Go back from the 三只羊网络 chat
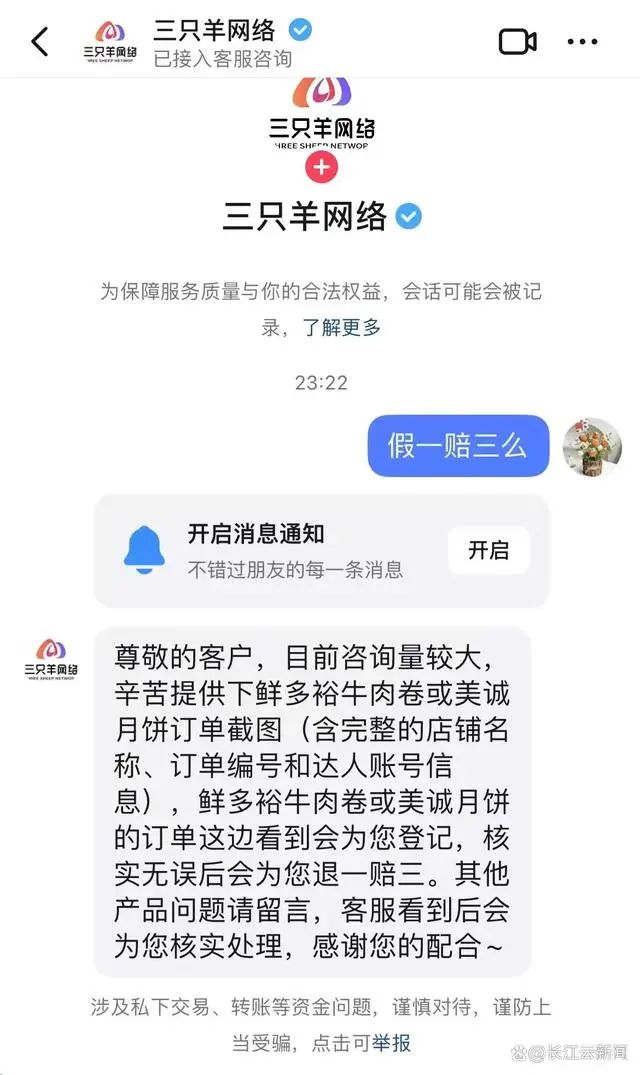Screen dimensions: 640x1075 click(40, 42)
